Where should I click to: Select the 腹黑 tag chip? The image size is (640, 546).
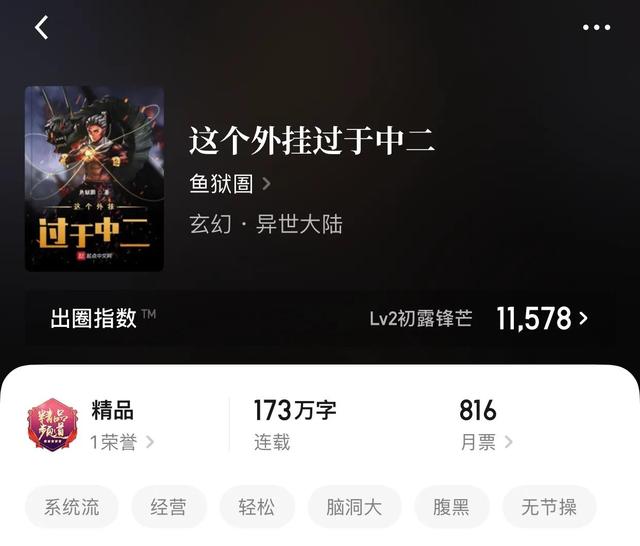[x=452, y=507]
